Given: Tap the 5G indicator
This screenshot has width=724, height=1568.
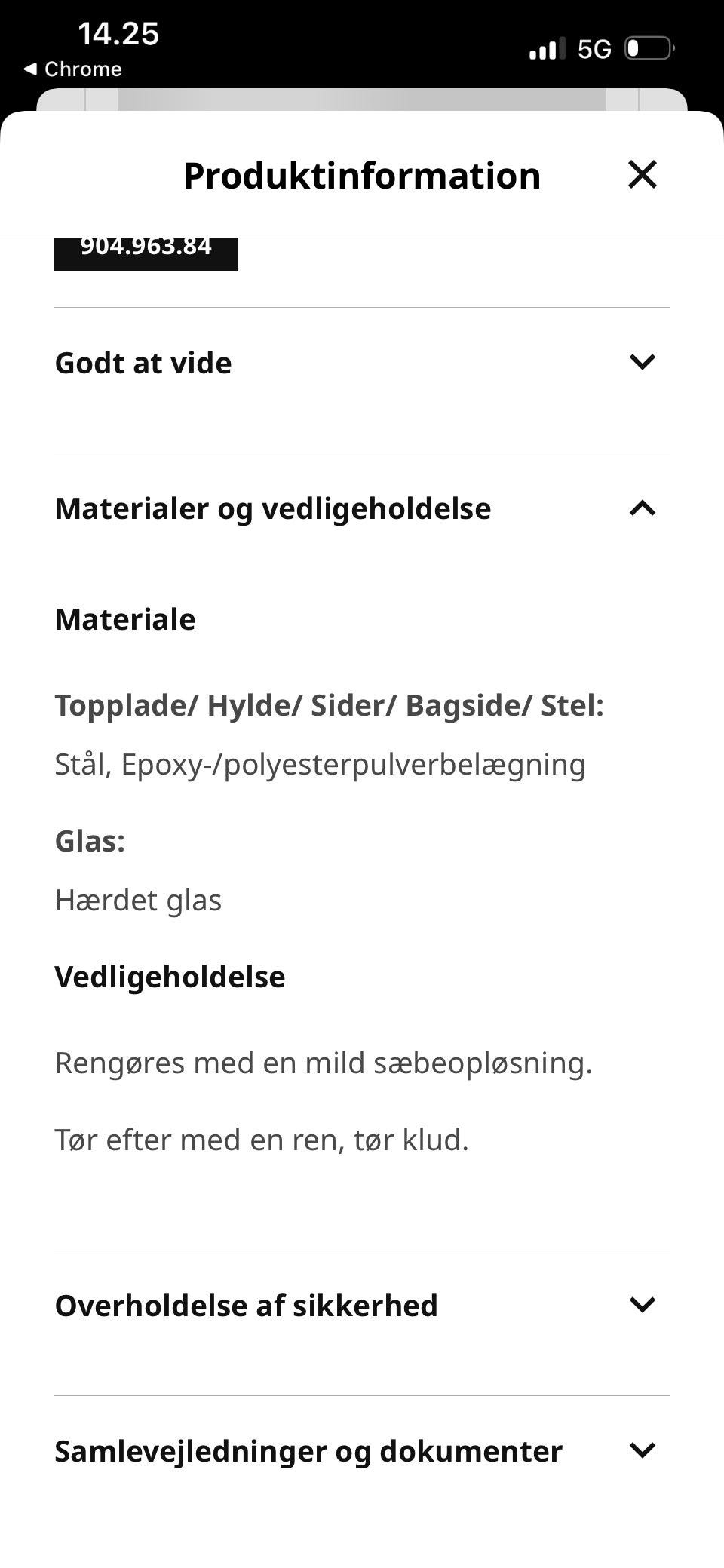Looking at the screenshot, I should [595, 48].
